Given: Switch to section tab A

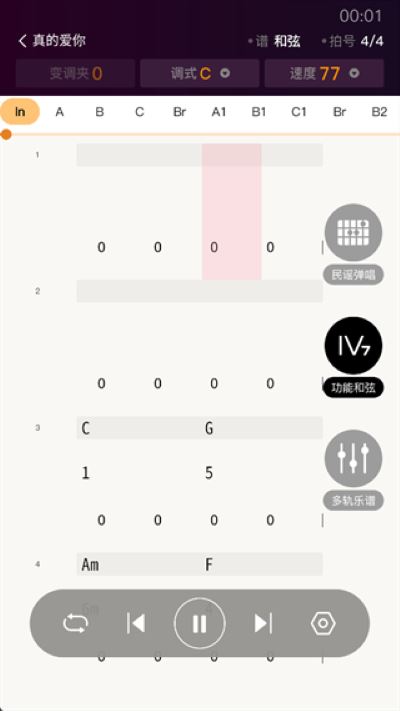Looking at the screenshot, I should click(x=59, y=112).
